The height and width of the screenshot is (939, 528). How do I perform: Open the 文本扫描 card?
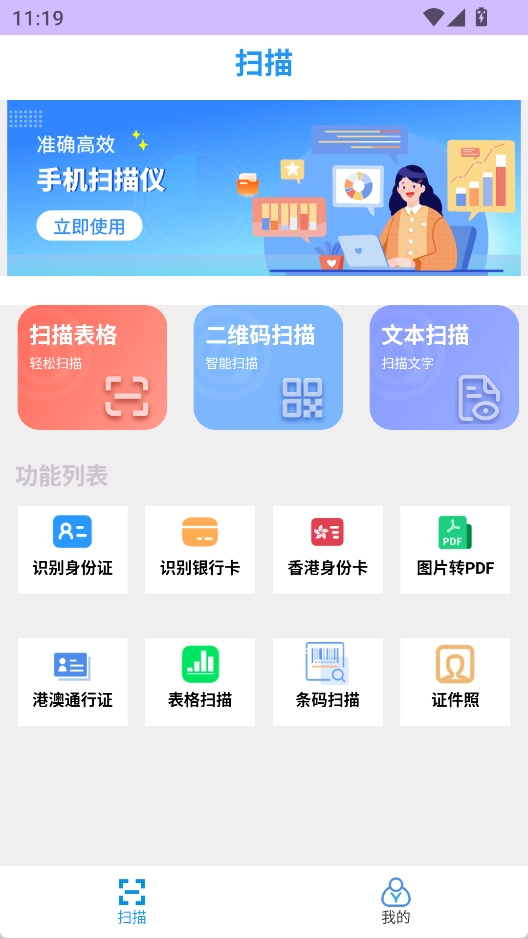(444, 367)
